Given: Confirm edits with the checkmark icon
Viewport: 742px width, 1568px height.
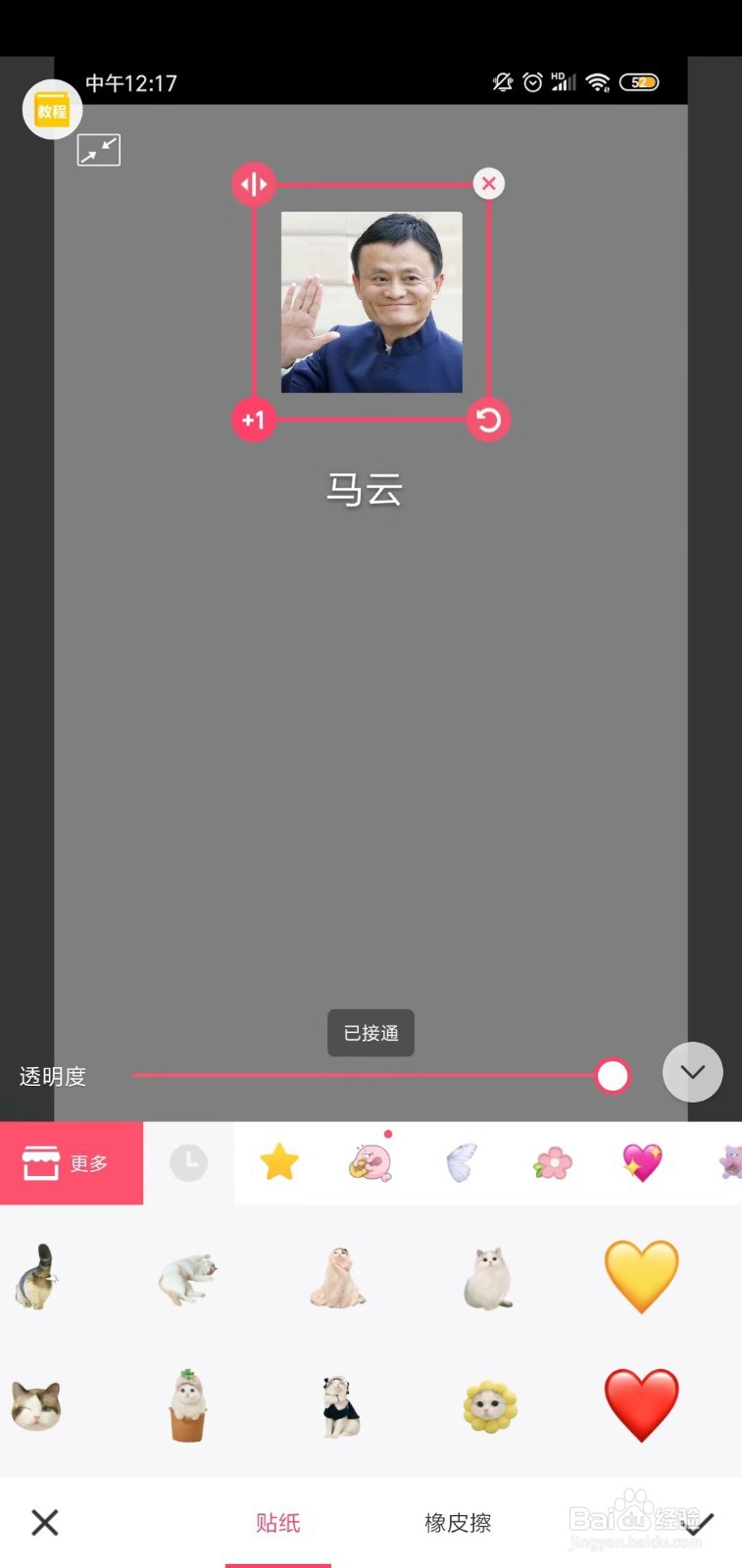Looking at the screenshot, I should click(x=702, y=1523).
